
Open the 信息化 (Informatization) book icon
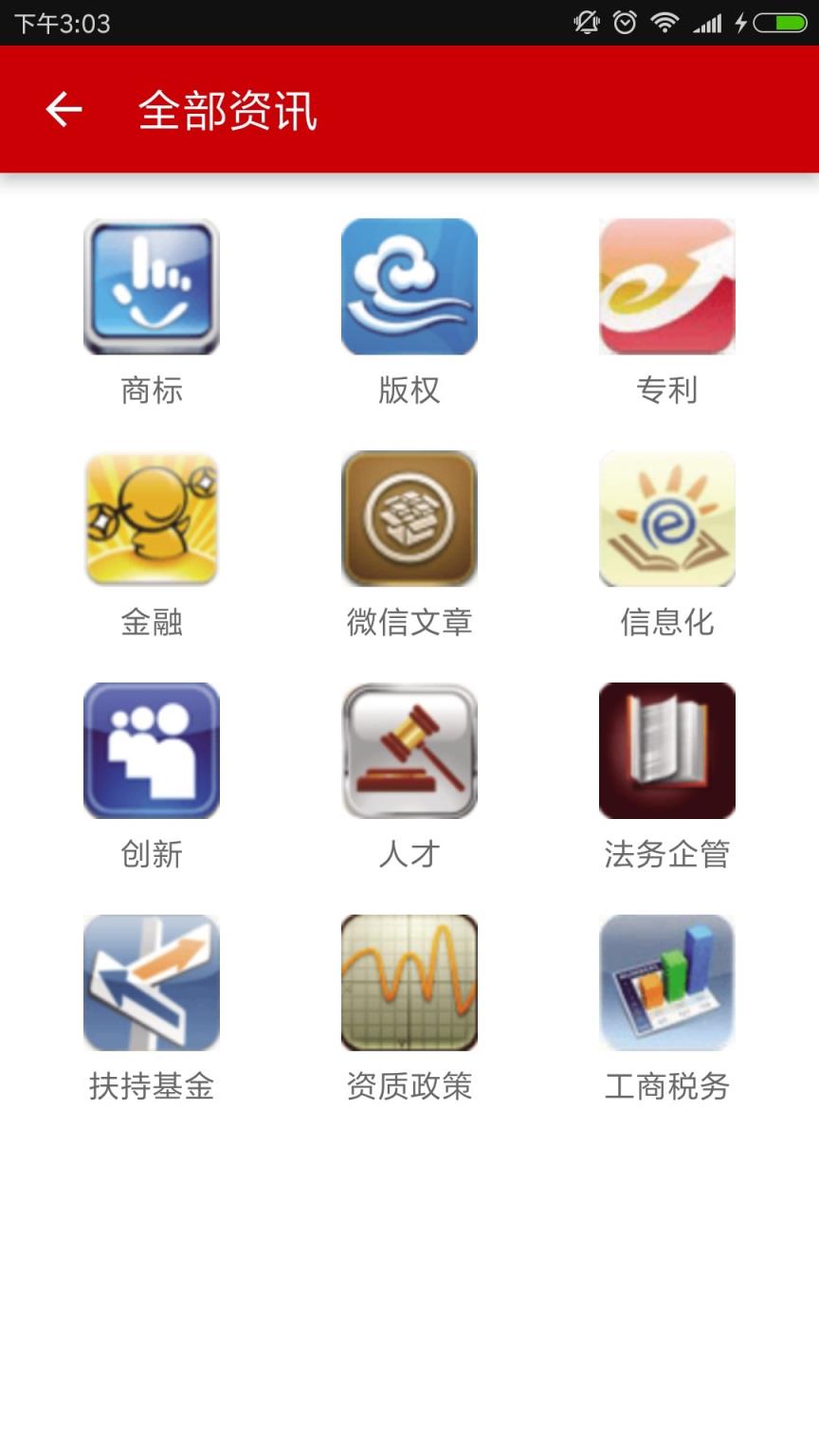click(x=666, y=519)
